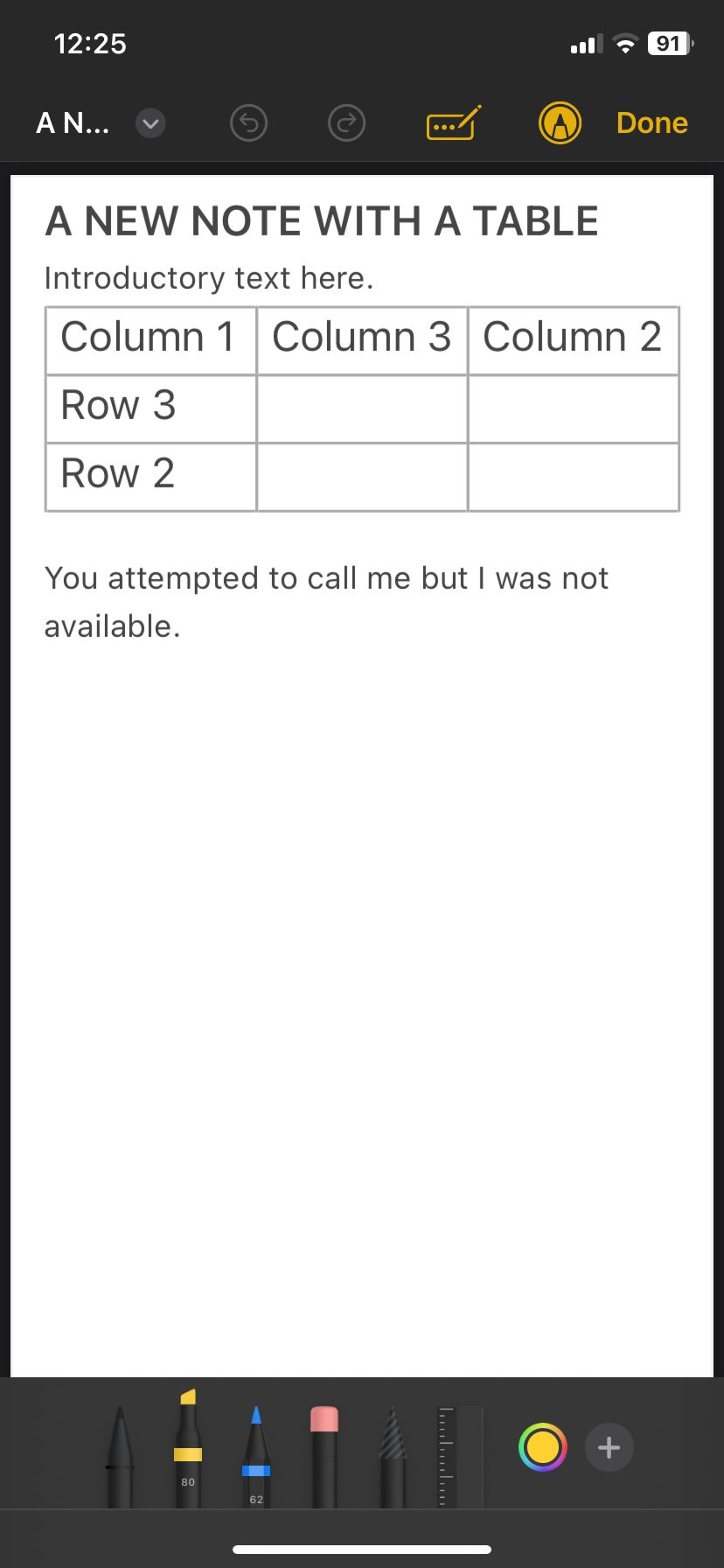Toggle the markup pen tool icon
This screenshot has width=724, height=1568.
[560, 123]
